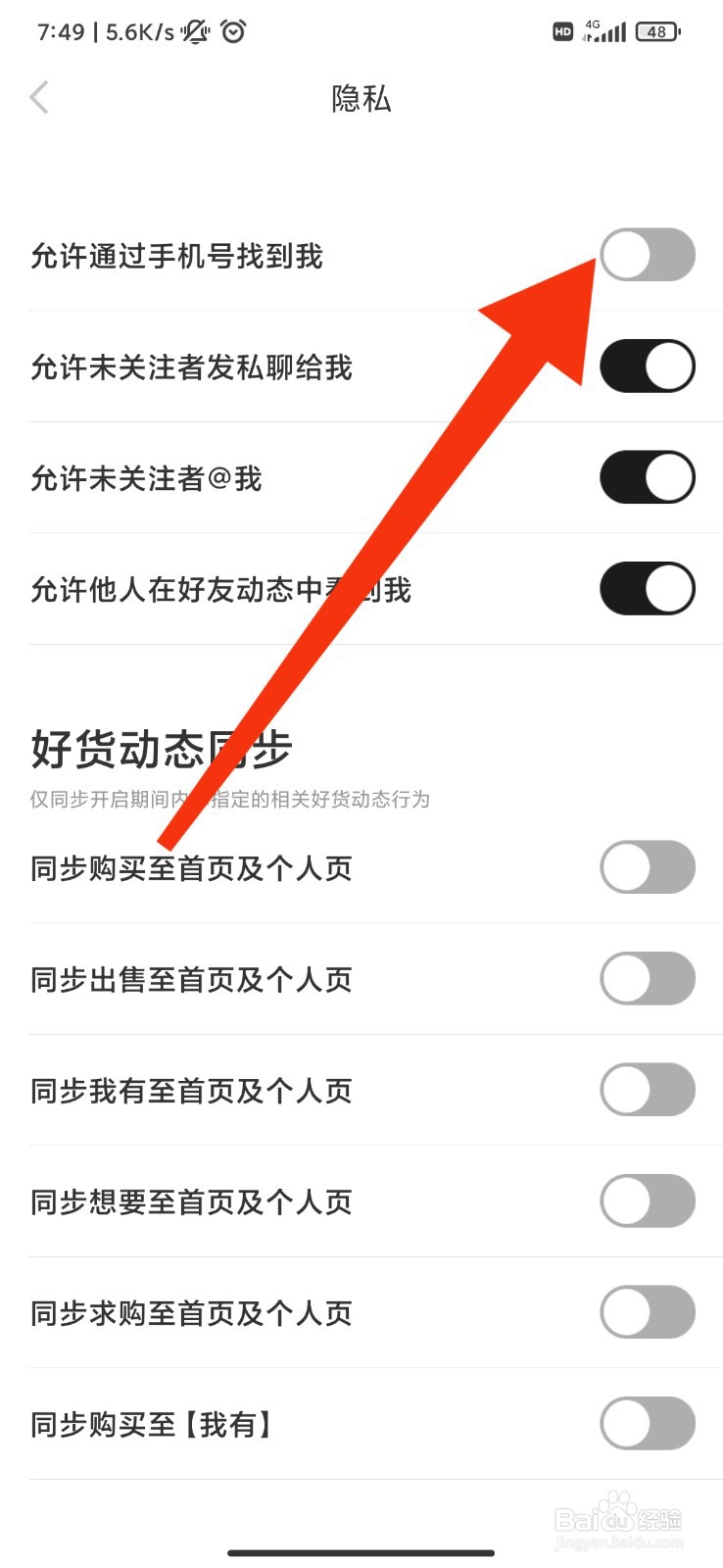Tap the home indicator bar at bottom
Screen dimensions: 723x1568
tap(361, 1552)
